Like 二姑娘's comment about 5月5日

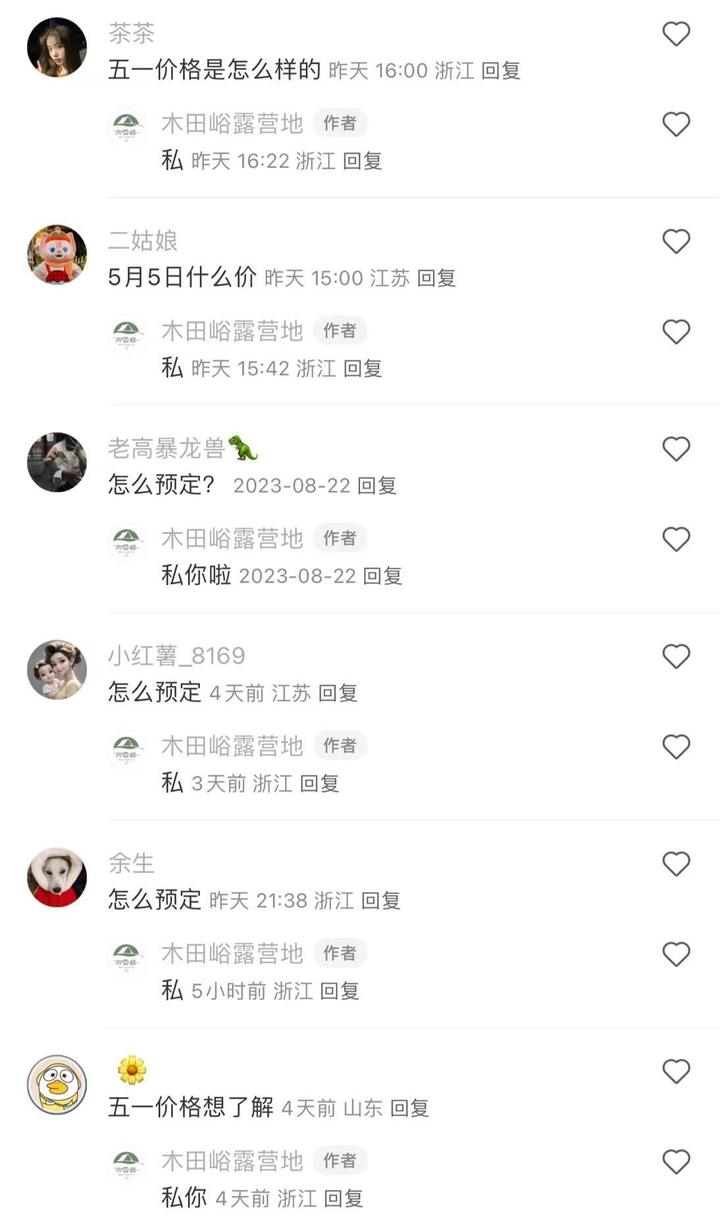click(677, 241)
